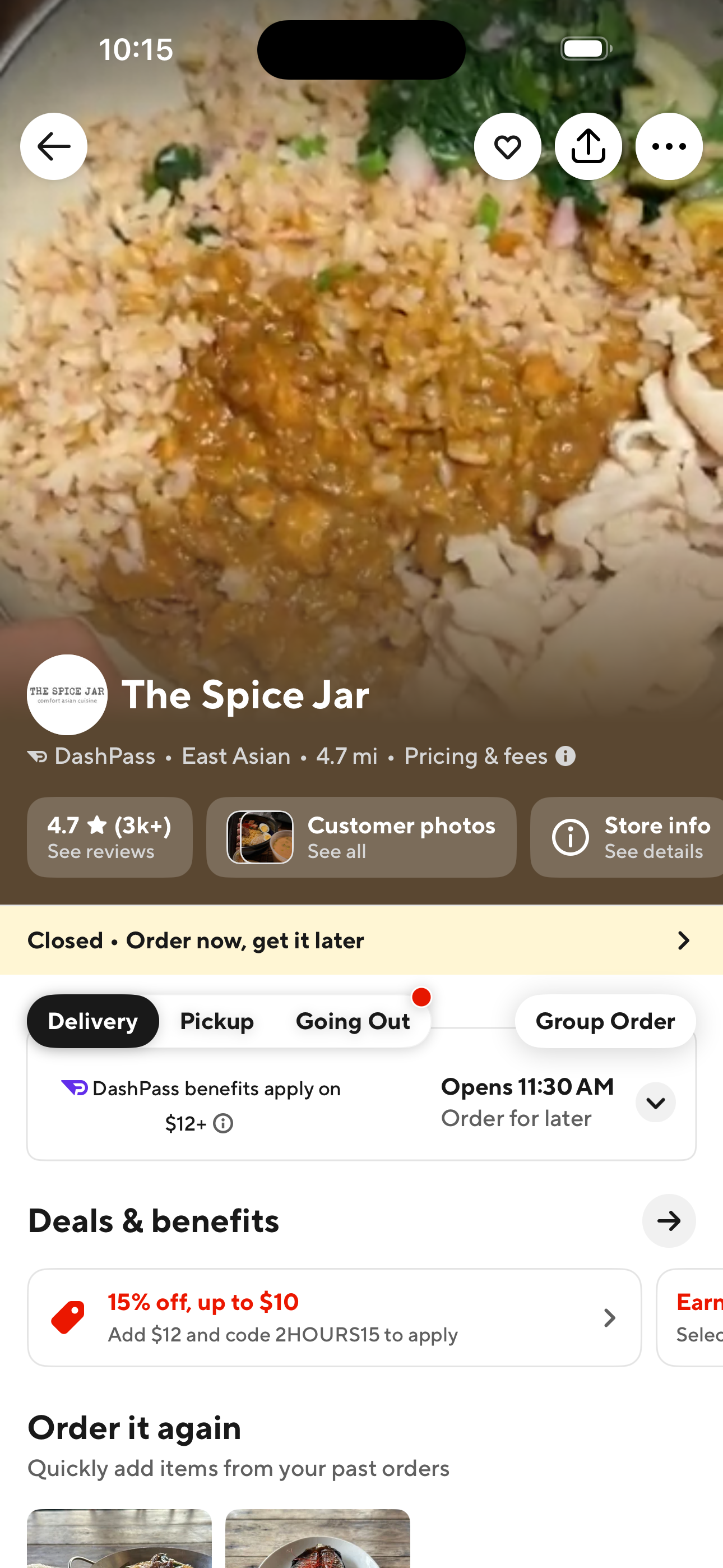Open the three-dot overflow menu
The image size is (723, 1568).
click(668, 146)
